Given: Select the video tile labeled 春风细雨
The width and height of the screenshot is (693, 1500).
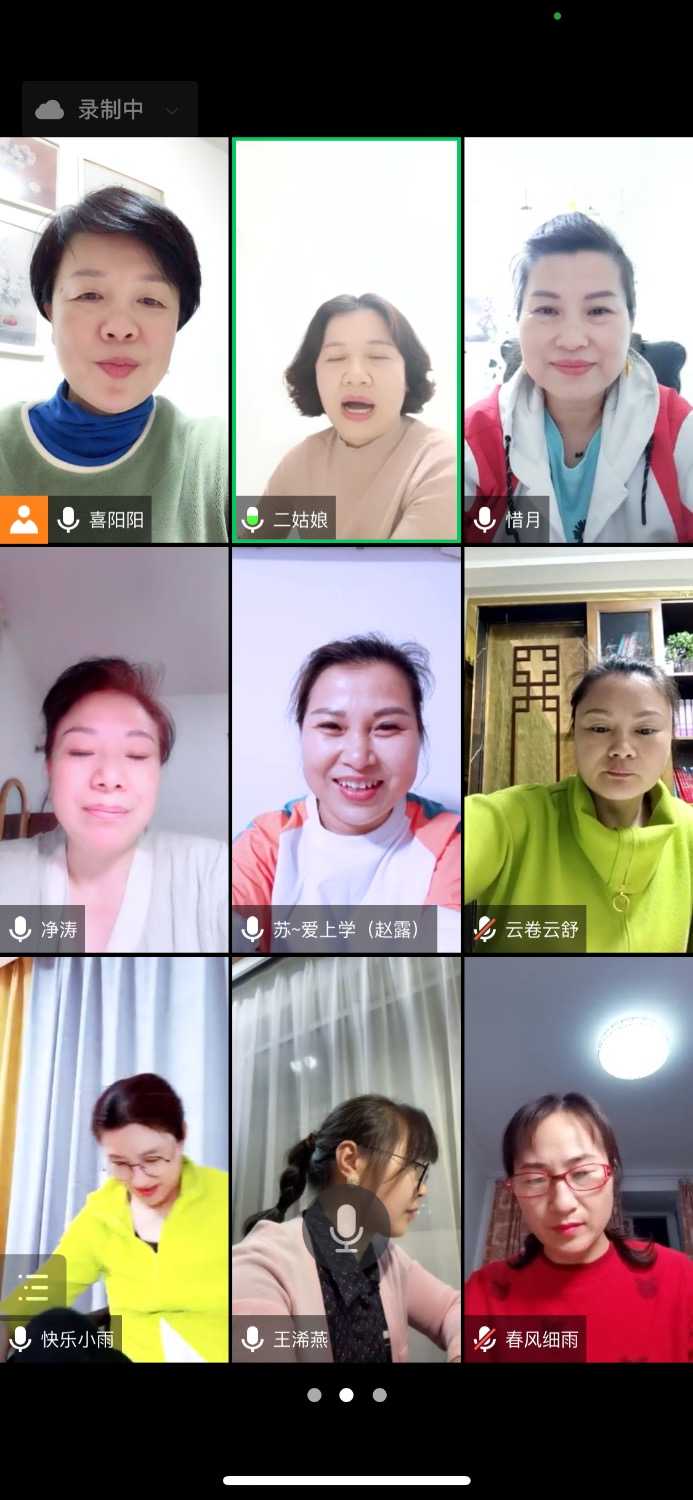Looking at the screenshot, I should [x=578, y=1160].
